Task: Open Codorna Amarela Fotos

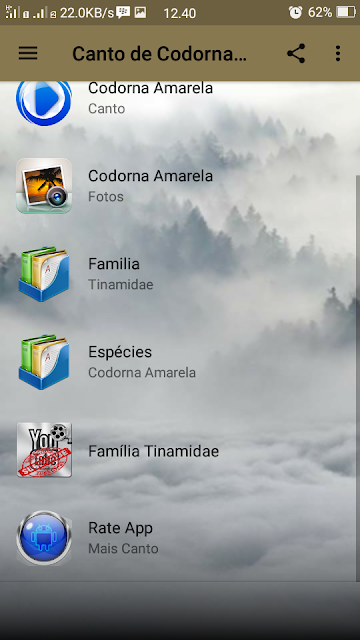Action: [x=178, y=186]
